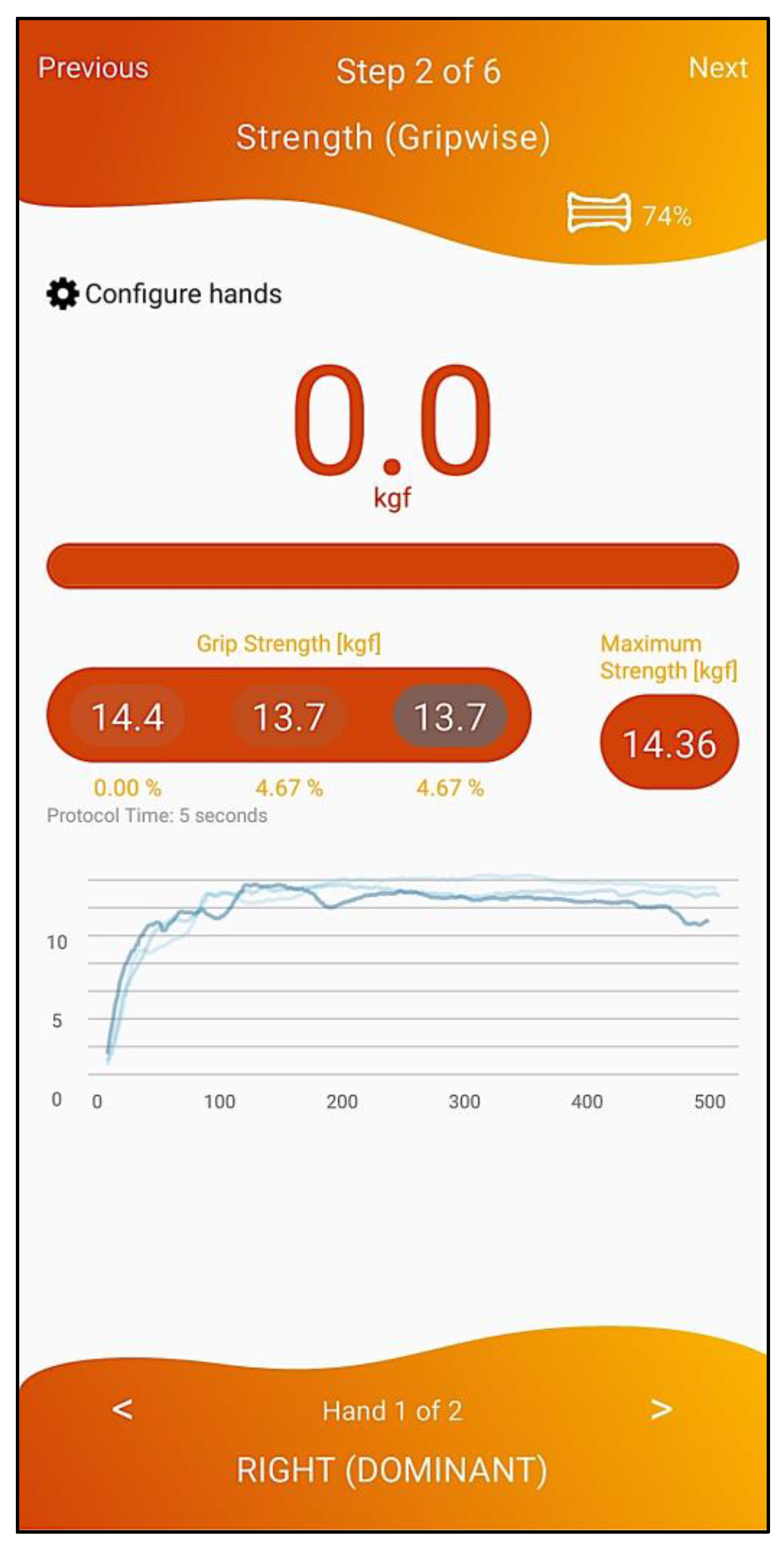The width and height of the screenshot is (784, 1551).
Task: Open Configure hands settings
Action: pyautogui.click(x=164, y=294)
